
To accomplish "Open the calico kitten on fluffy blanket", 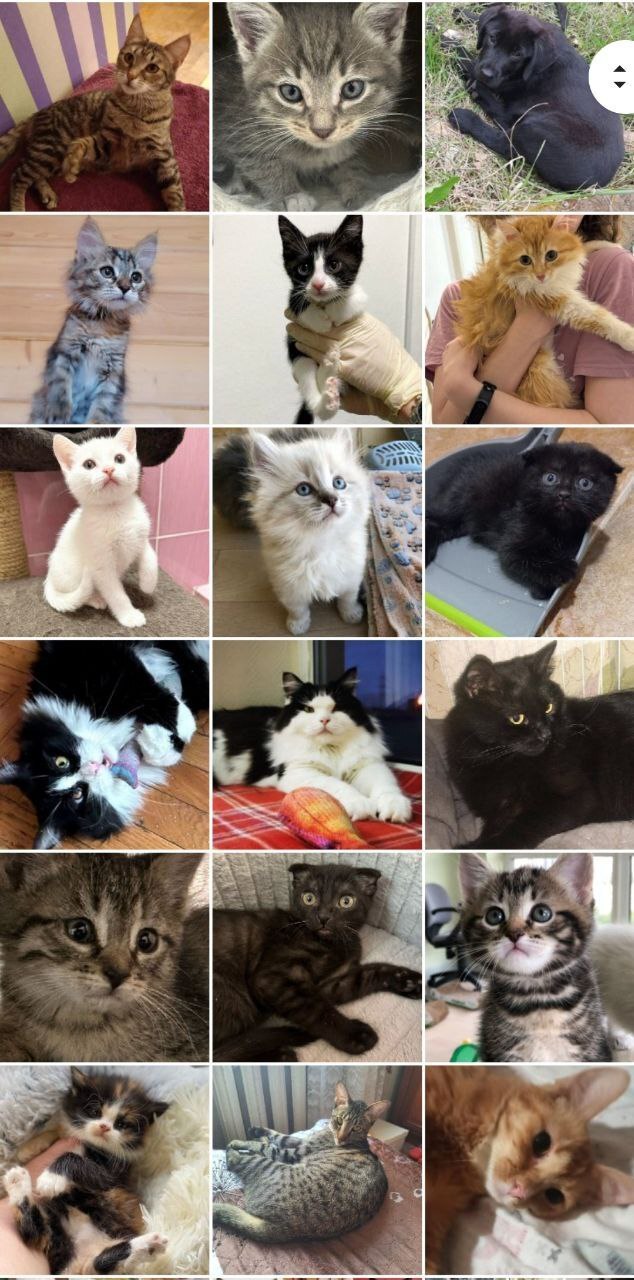I will 104,1170.
